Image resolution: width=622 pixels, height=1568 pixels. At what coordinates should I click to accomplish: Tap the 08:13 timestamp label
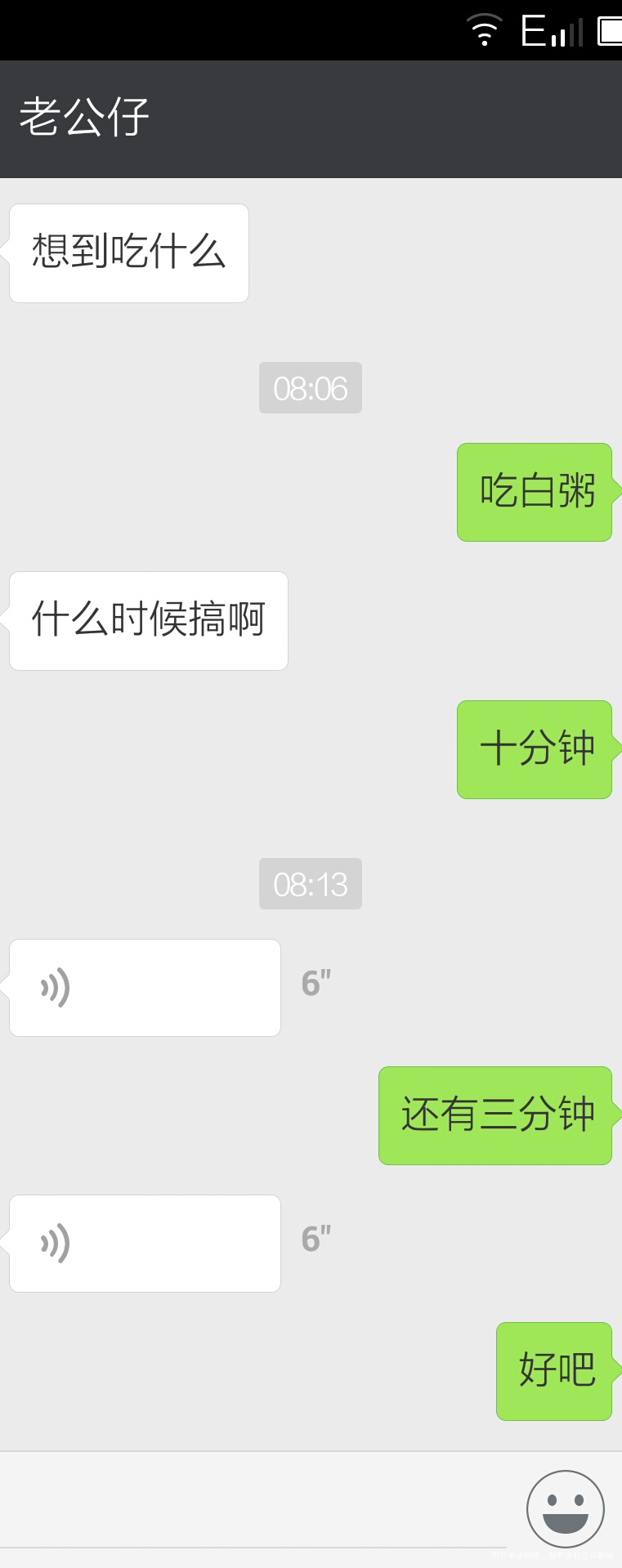[310, 883]
